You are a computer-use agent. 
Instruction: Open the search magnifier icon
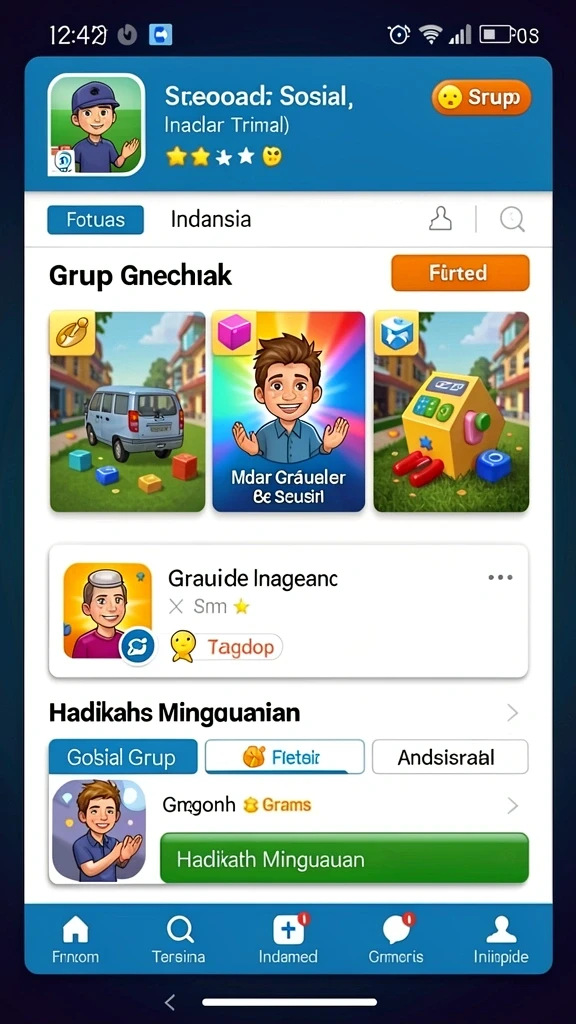(x=513, y=219)
